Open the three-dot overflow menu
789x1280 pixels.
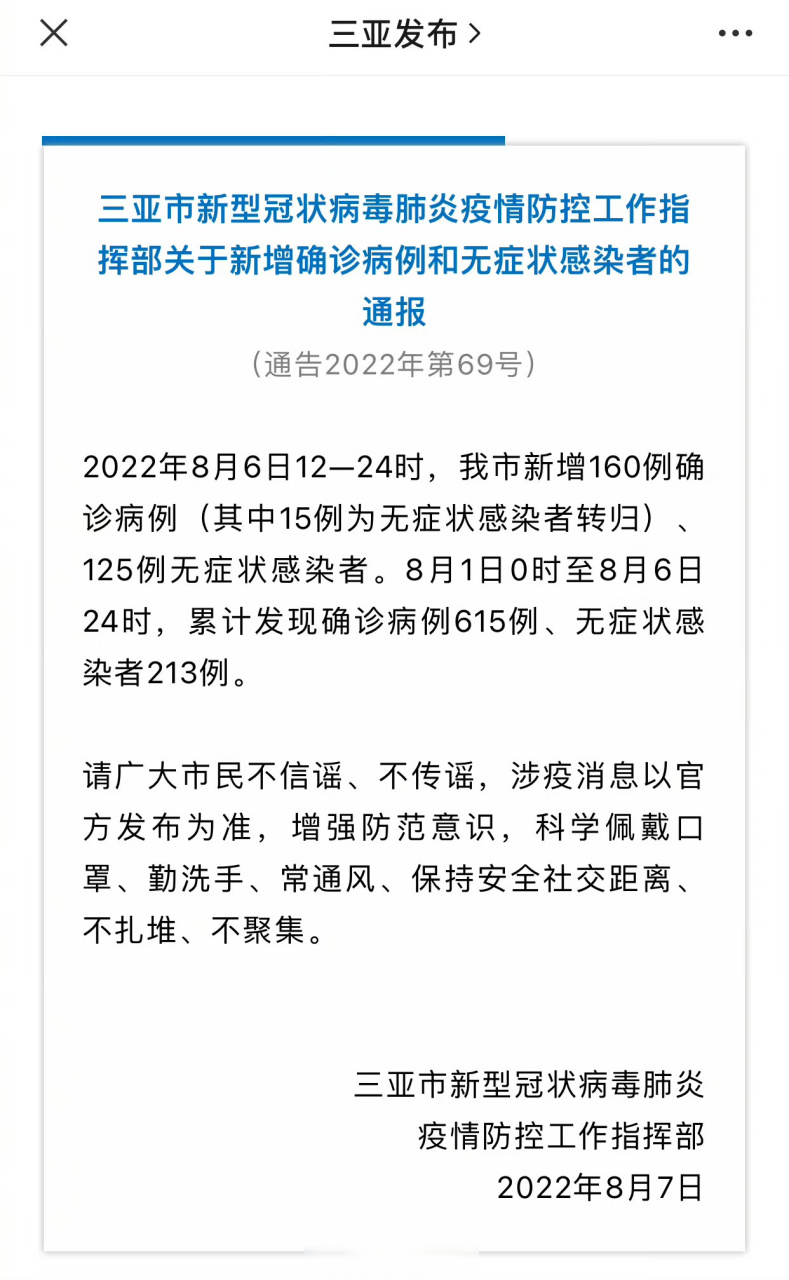[x=735, y=34]
